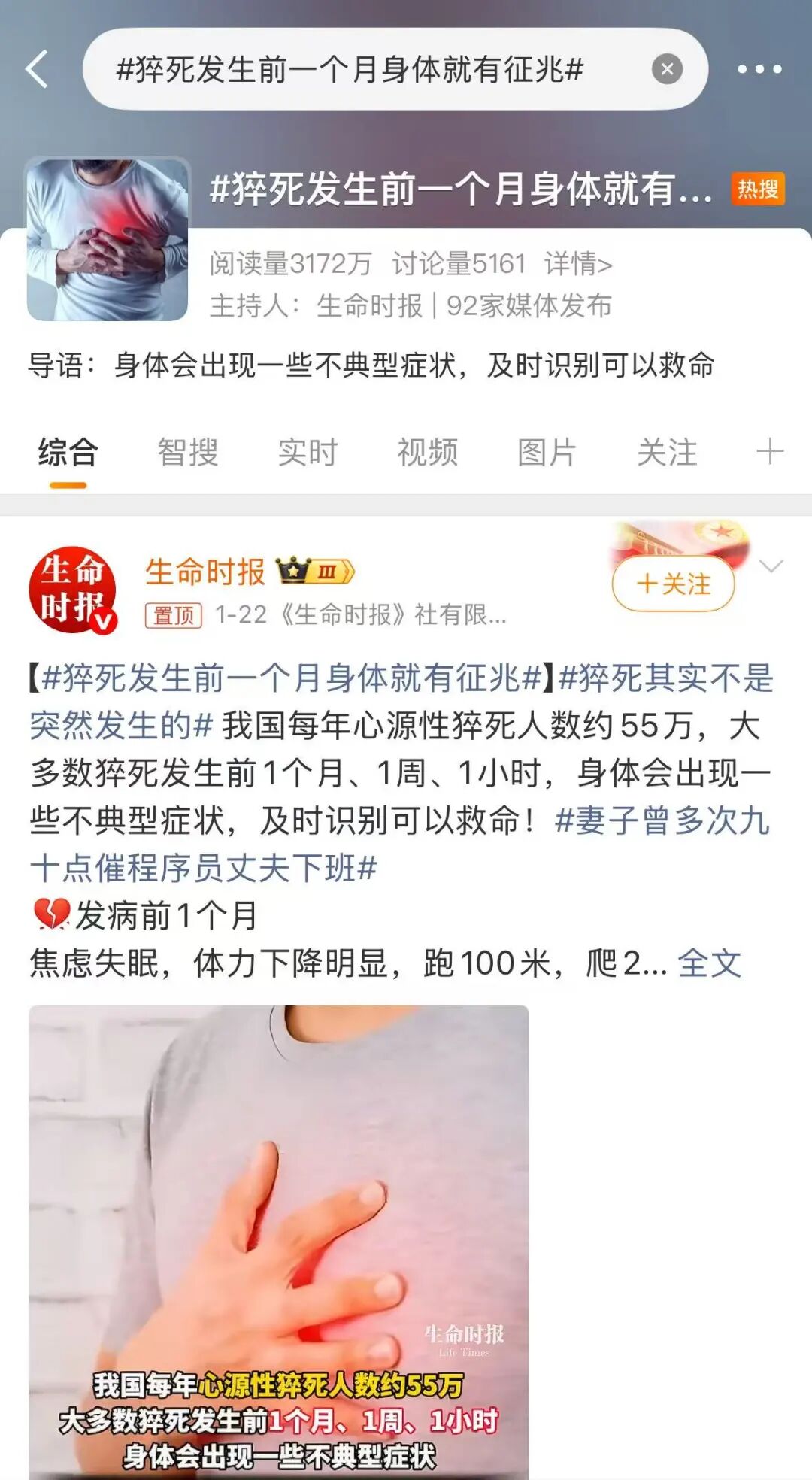Switch to the 关注 tab
The image size is (812, 1480).
click(667, 453)
